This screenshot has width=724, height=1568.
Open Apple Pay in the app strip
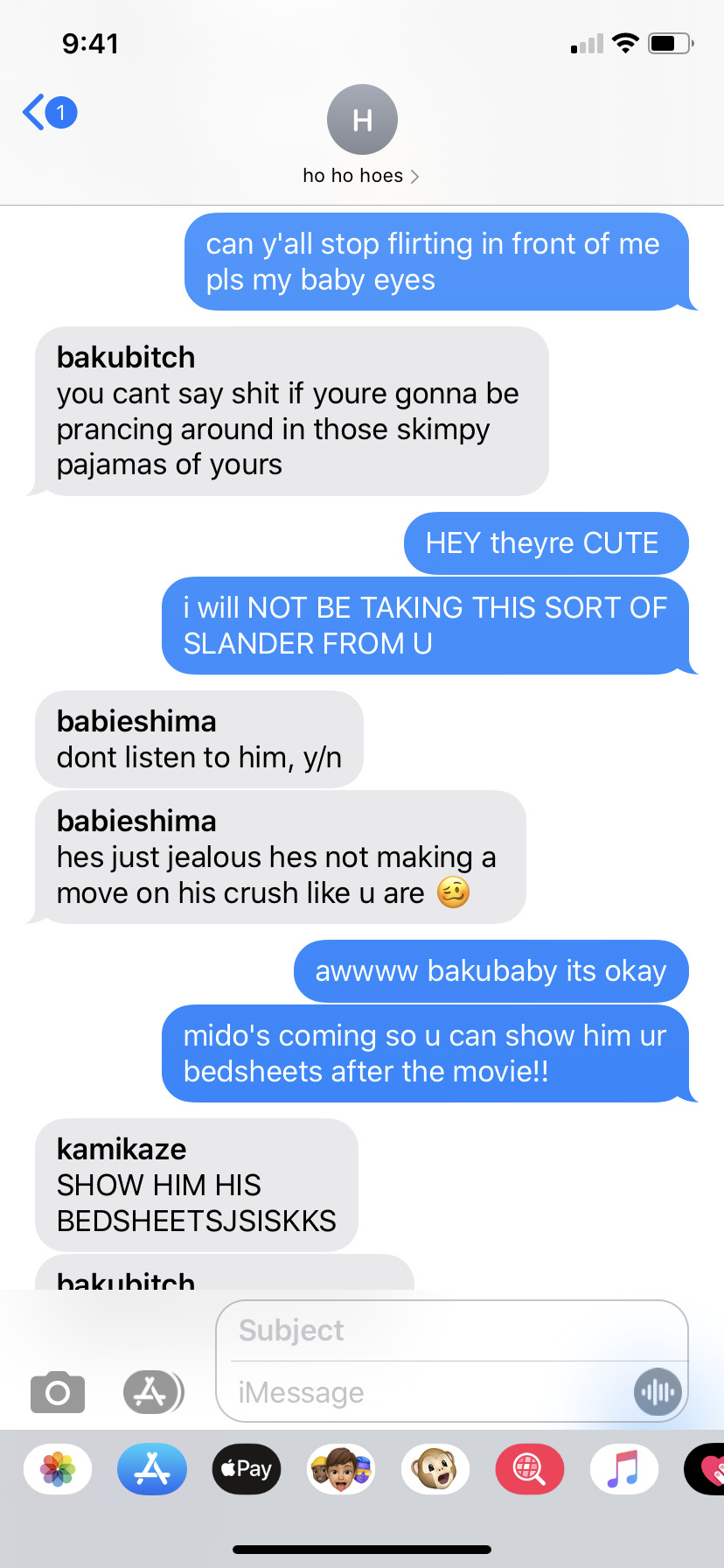[x=247, y=1469]
